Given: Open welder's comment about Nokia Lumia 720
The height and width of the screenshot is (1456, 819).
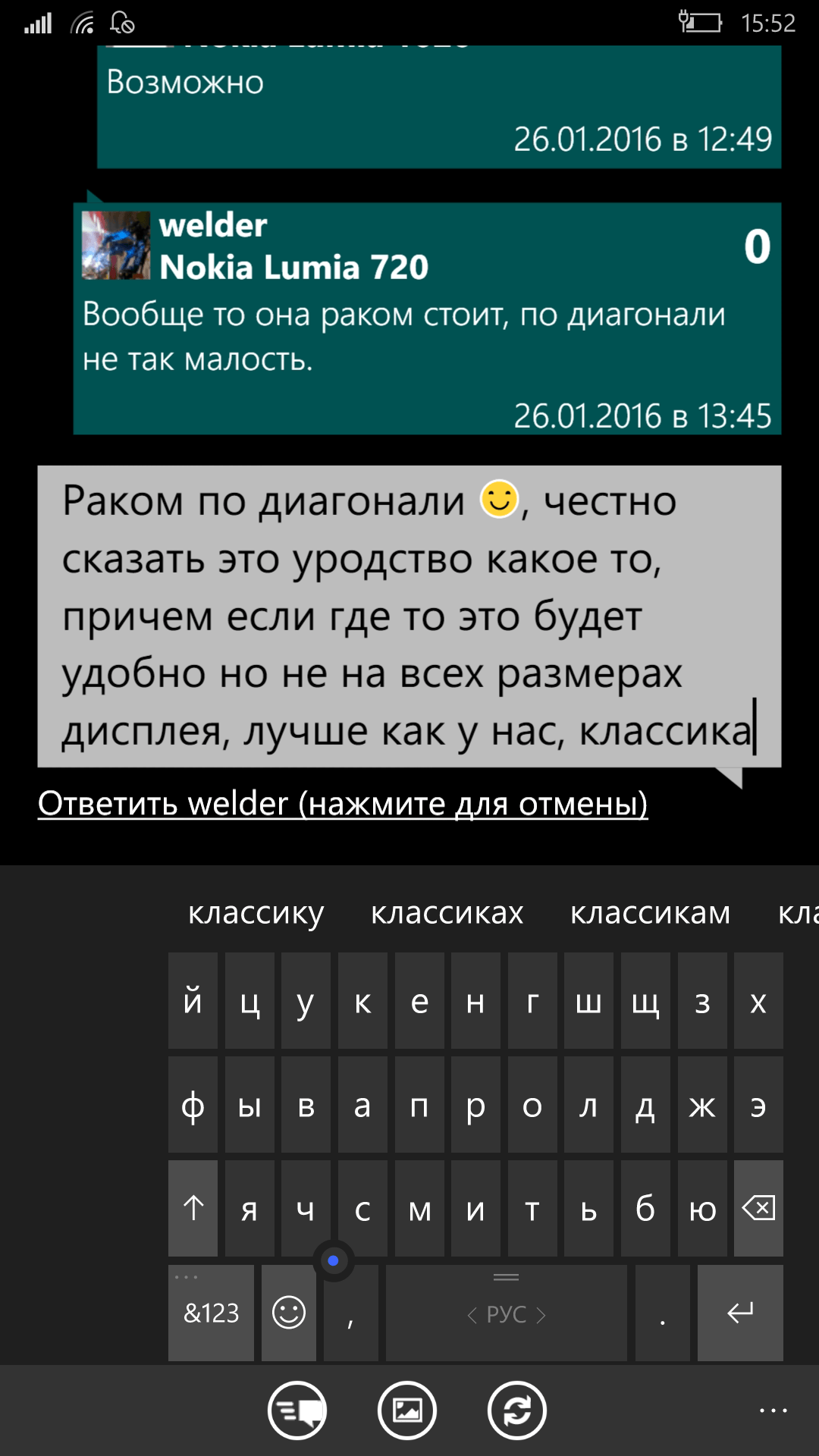Looking at the screenshot, I should click(427, 318).
